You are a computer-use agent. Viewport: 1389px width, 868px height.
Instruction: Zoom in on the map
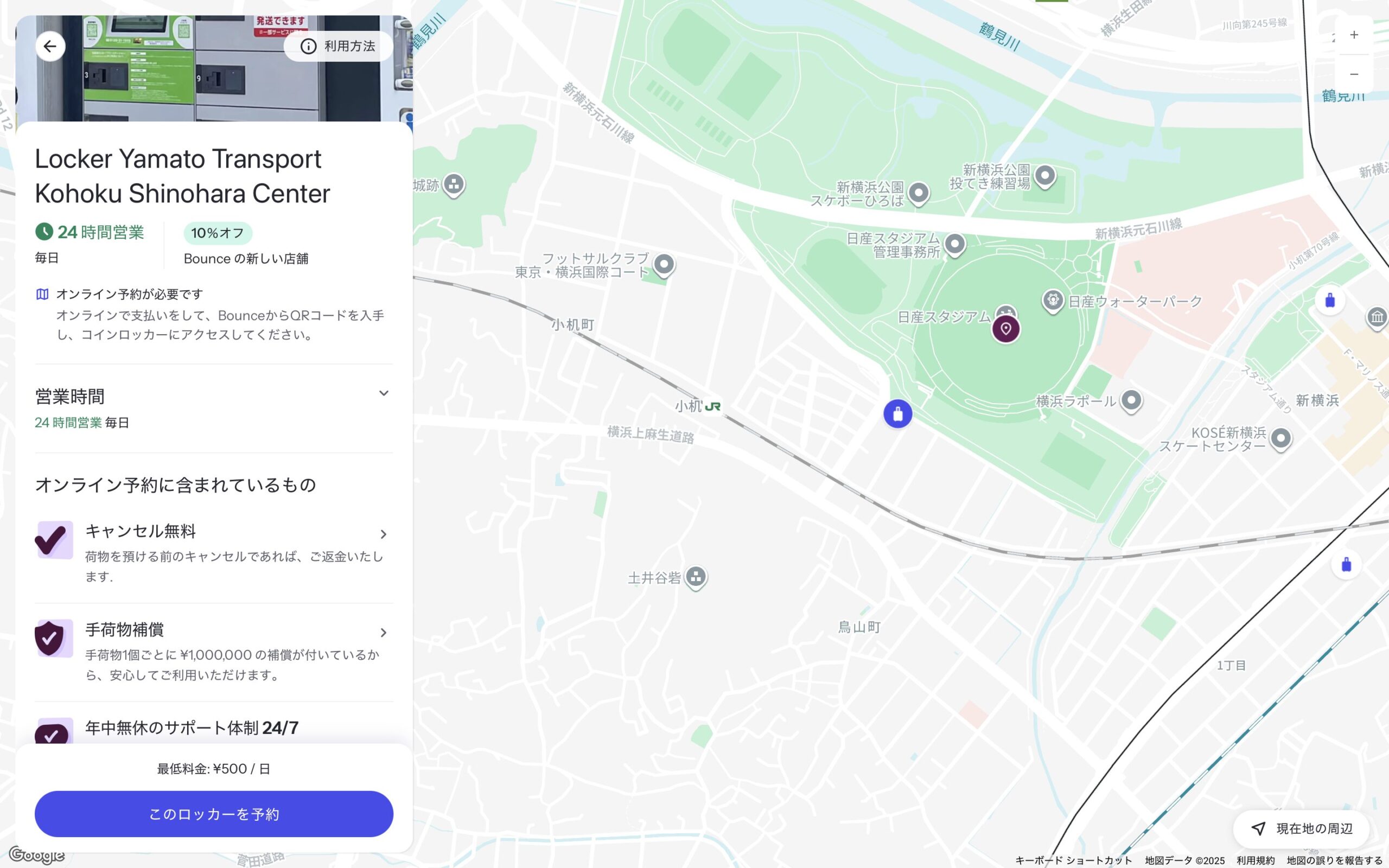[1353, 36]
